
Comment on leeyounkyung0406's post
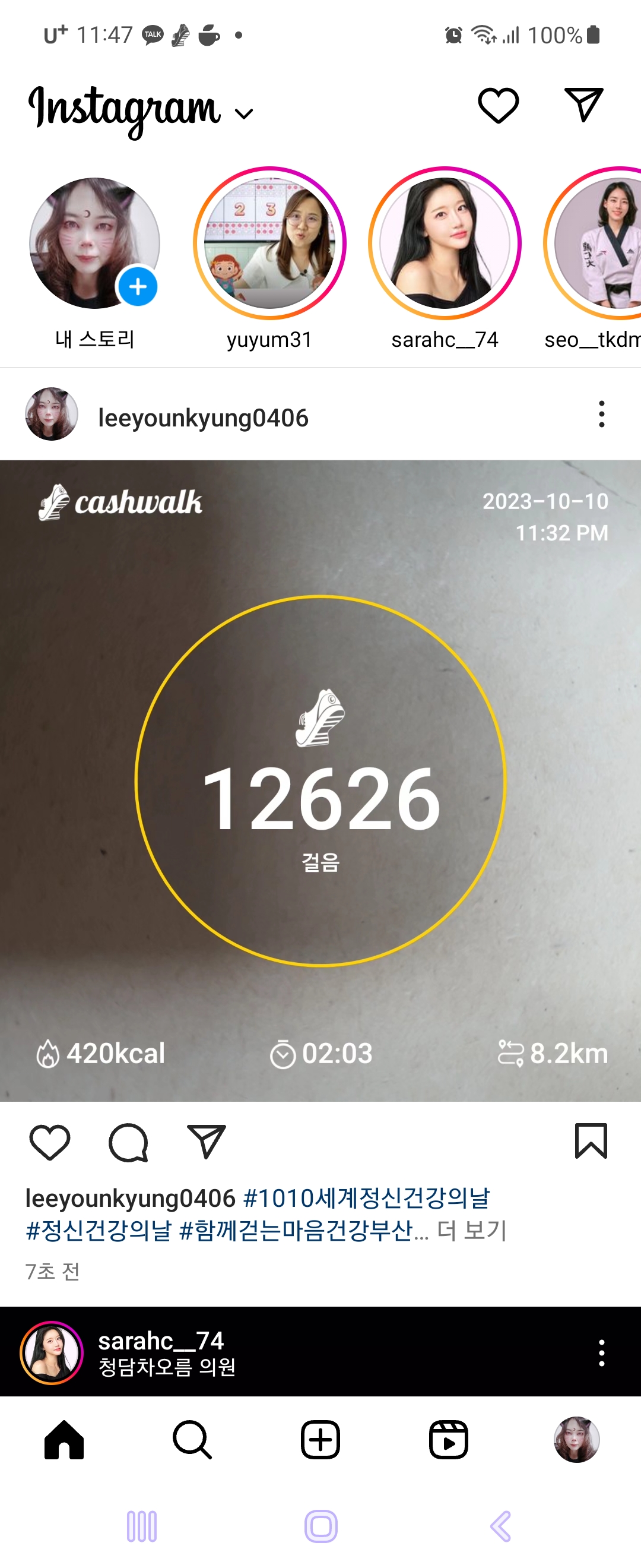point(128,1143)
